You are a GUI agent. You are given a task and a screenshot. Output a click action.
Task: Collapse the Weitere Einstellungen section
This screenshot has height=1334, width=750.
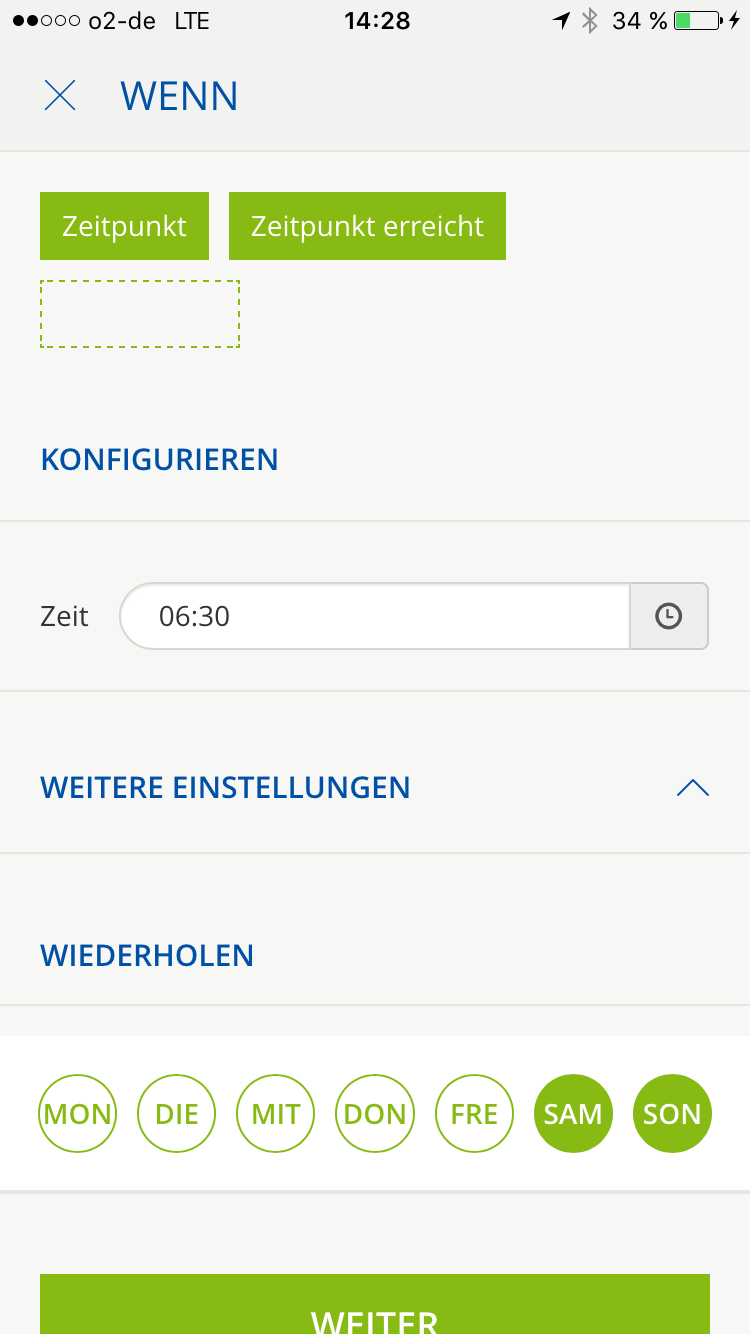click(692, 788)
